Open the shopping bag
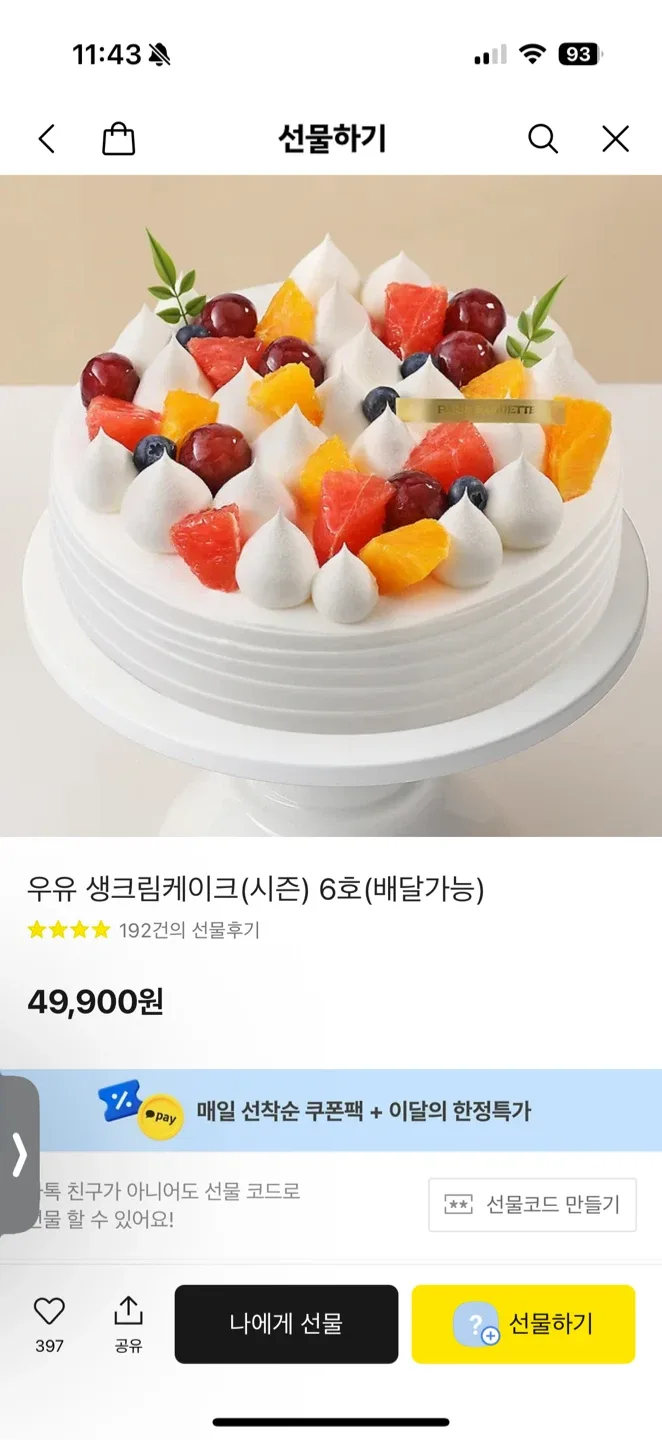Image resolution: width=662 pixels, height=1440 pixels. (118, 139)
